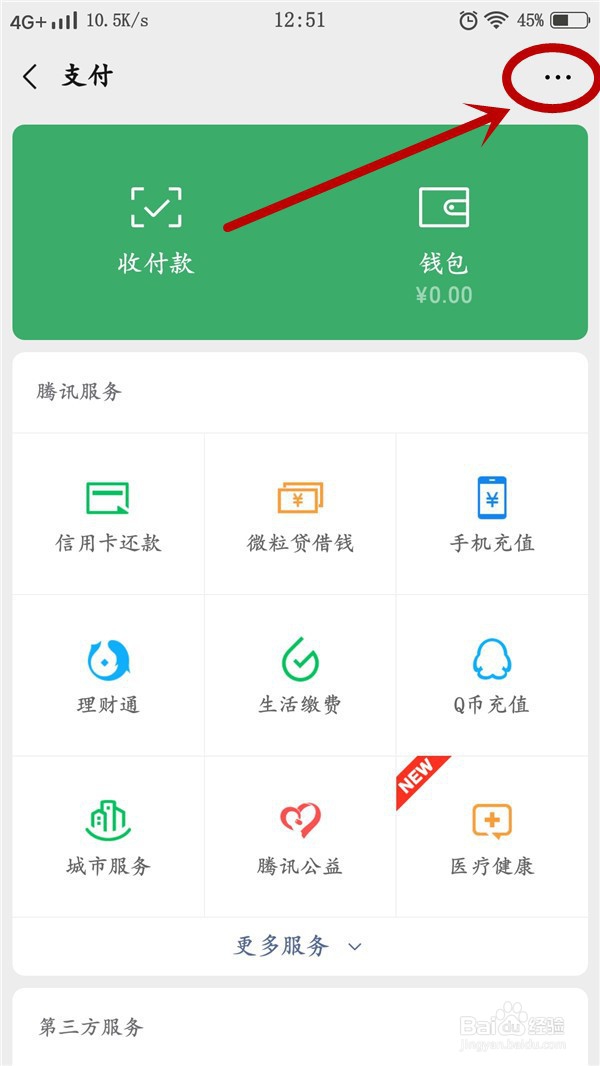The image size is (600, 1066).
Task: Choose 生活缴费 bill payment
Action: (300, 676)
